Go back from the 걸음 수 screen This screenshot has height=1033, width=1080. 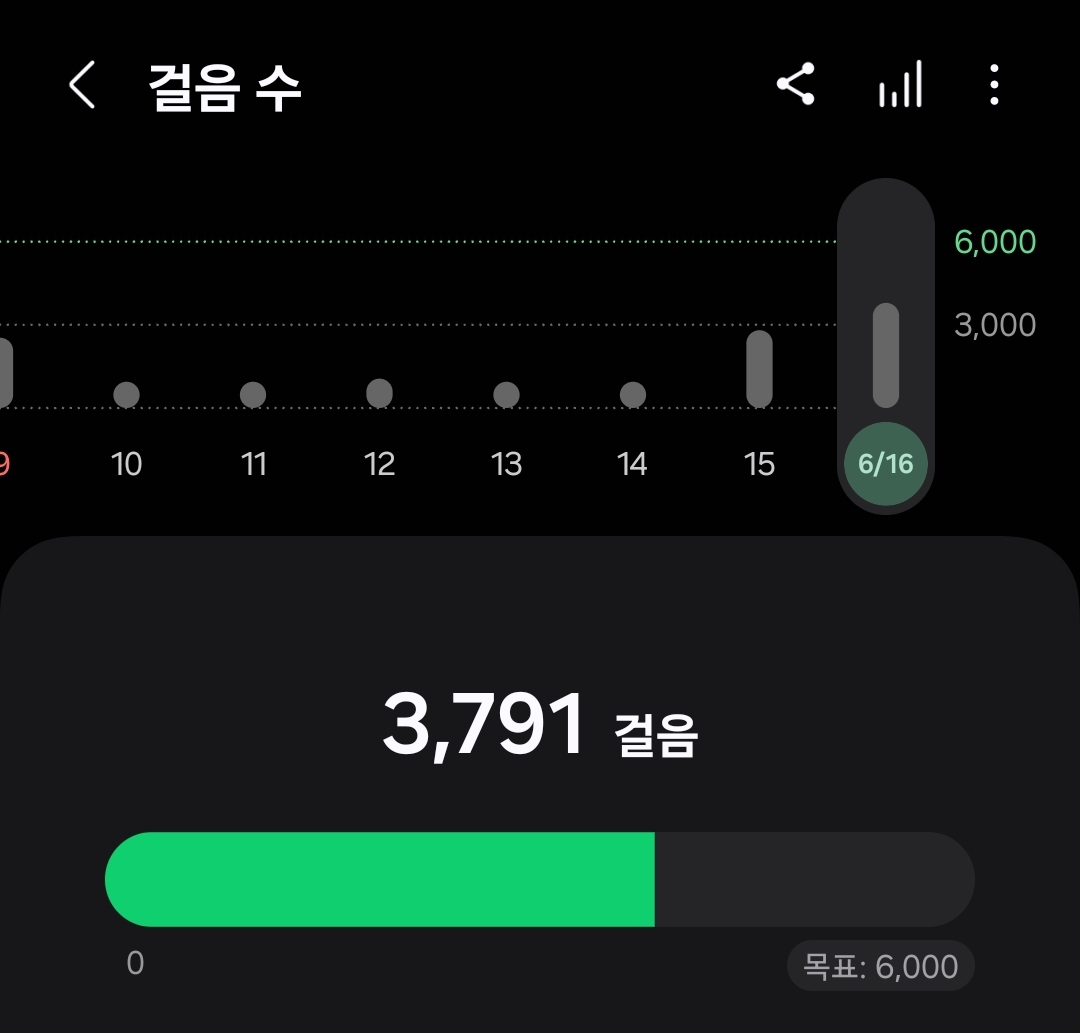(x=82, y=86)
